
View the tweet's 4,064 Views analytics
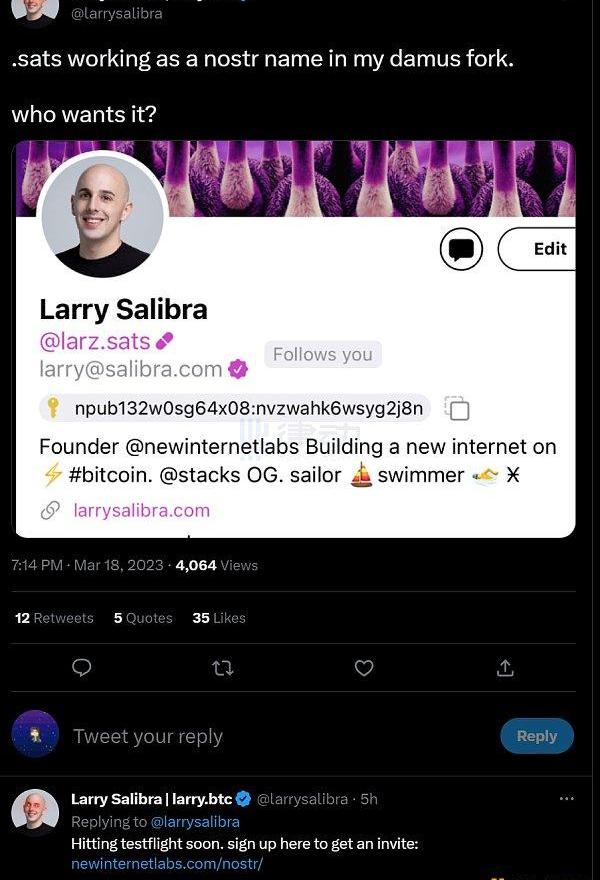tap(217, 565)
